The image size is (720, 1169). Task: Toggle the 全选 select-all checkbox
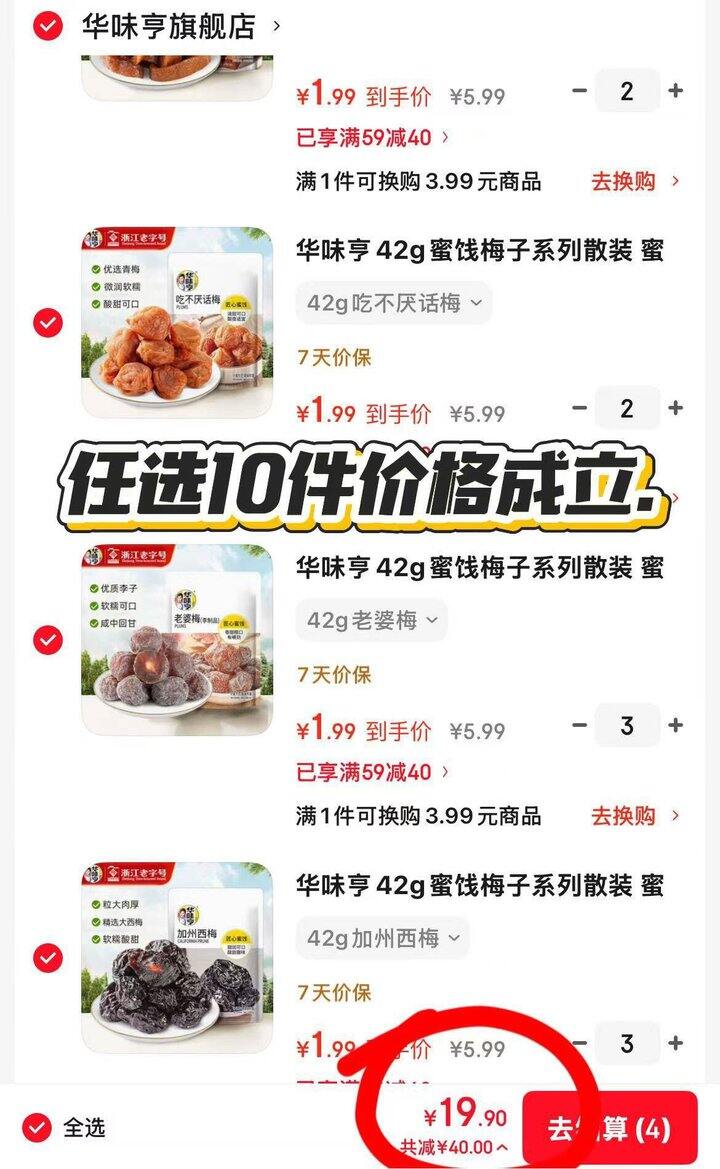(38, 1125)
